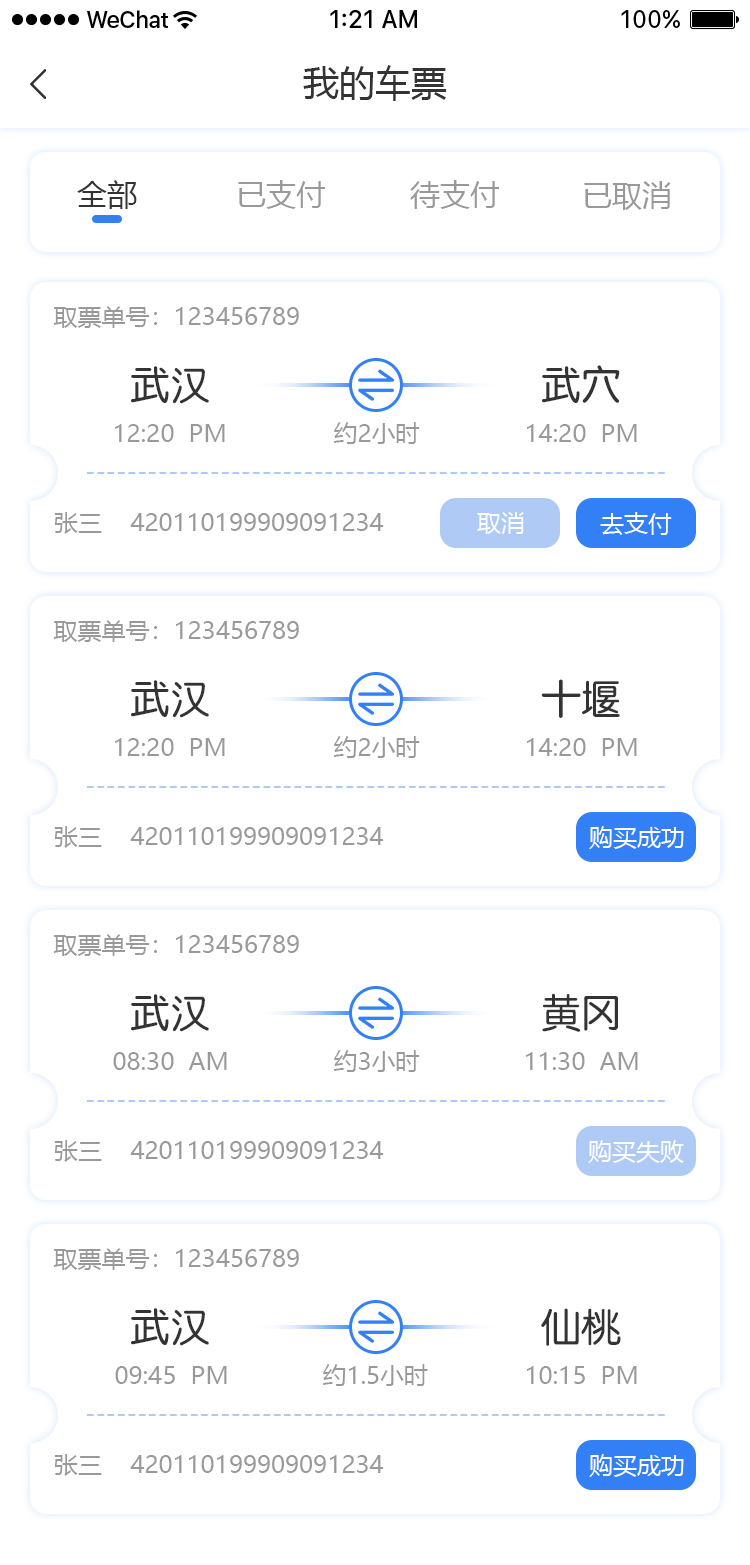Open the 武汉 to 十堰 ticket card
The height and width of the screenshot is (1565, 750).
[375, 741]
